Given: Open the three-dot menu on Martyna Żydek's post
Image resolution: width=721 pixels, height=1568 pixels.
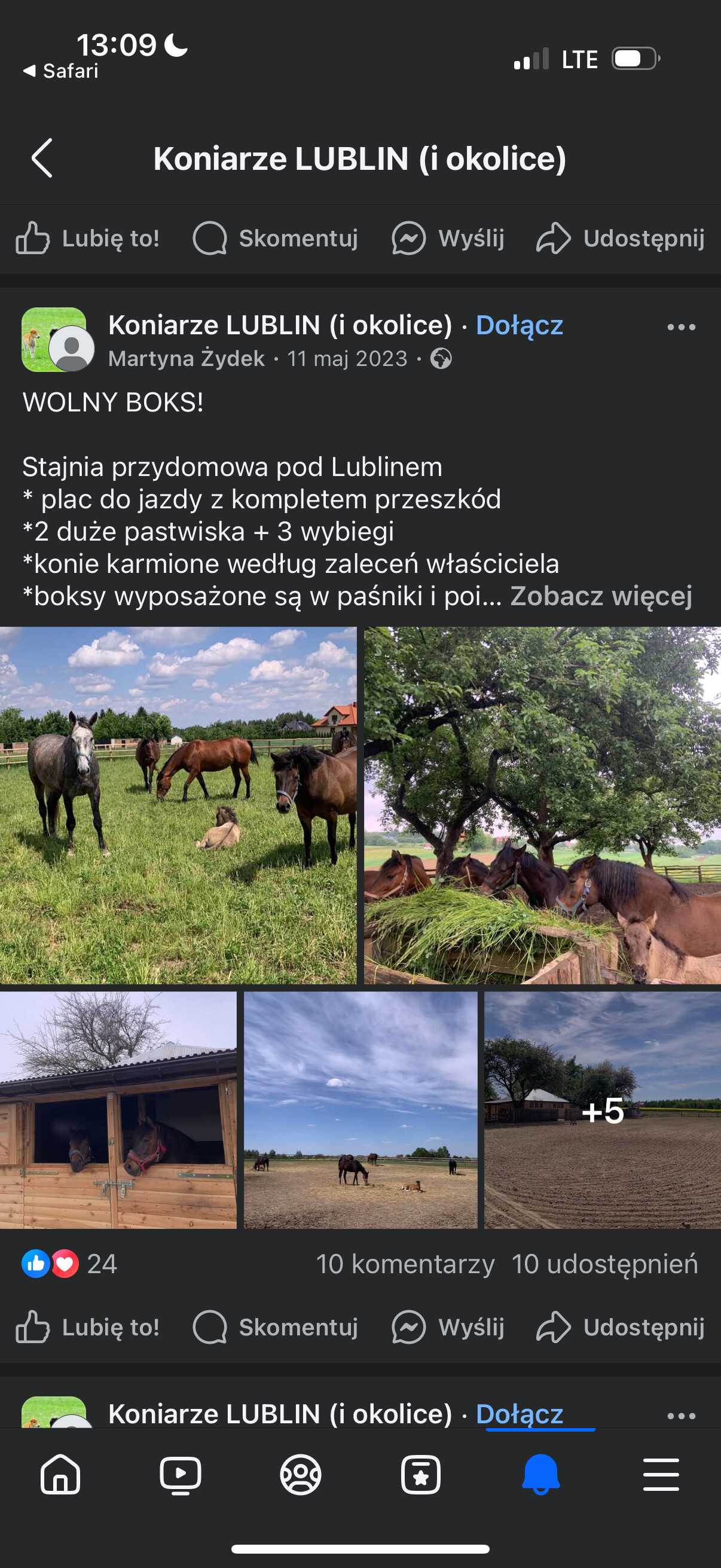Looking at the screenshot, I should (680, 327).
